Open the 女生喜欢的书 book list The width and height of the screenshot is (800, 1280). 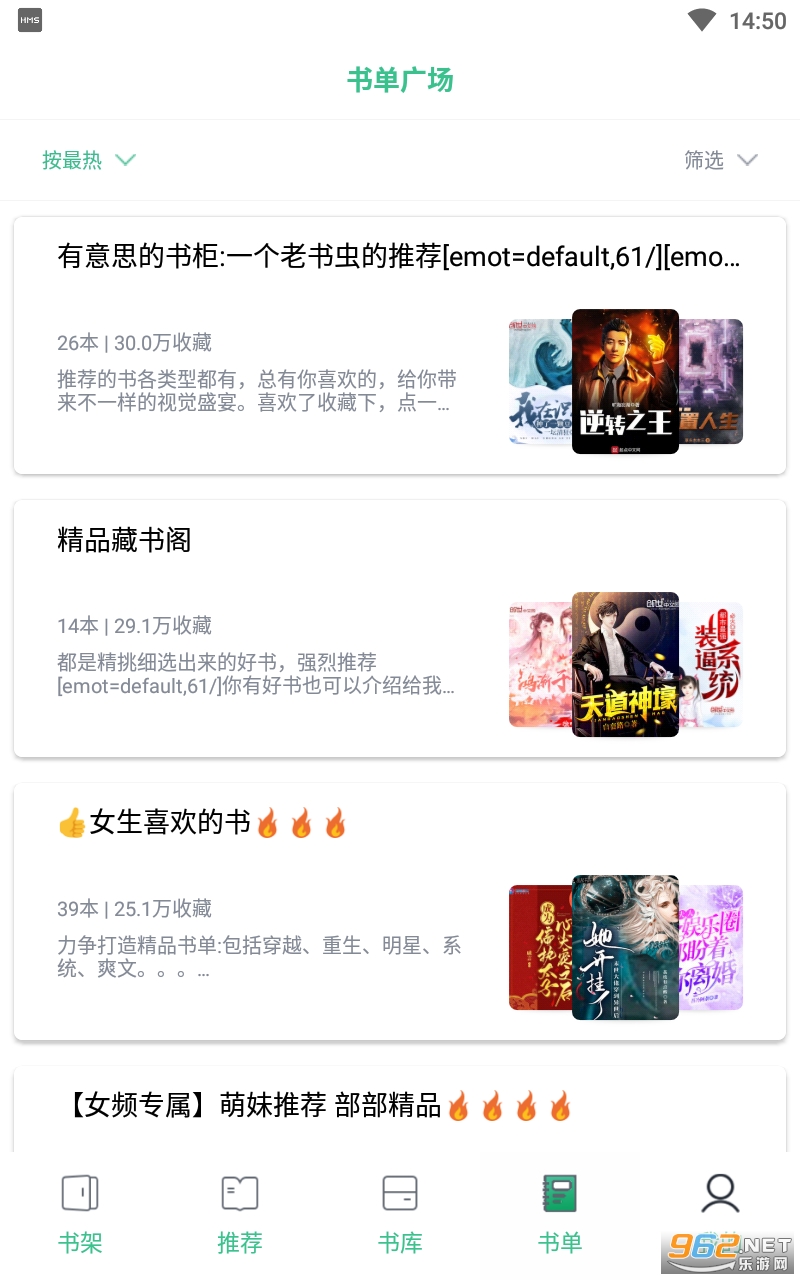point(400,911)
